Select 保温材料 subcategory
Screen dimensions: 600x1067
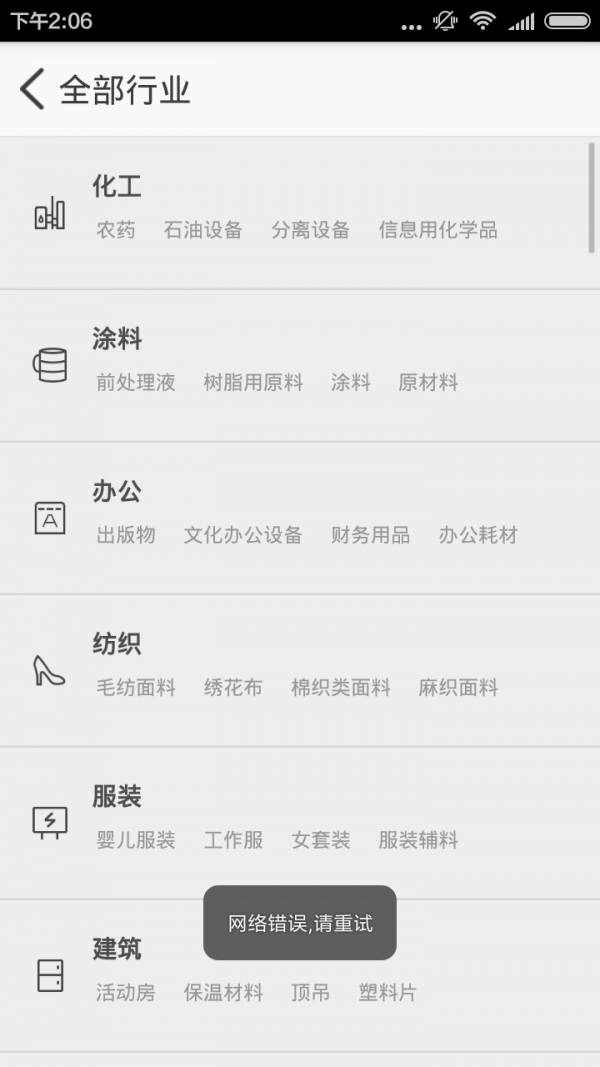[x=223, y=992]
